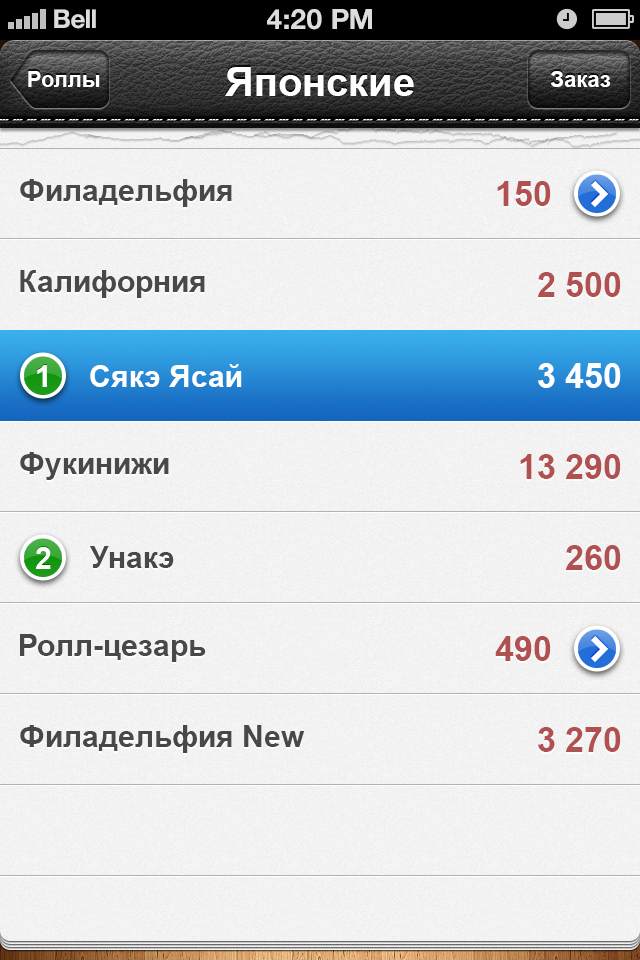This screenshot has height=960, width=640.
Task: Open details arrow for Ролл-цезарь
Action: tap(596, 650)
